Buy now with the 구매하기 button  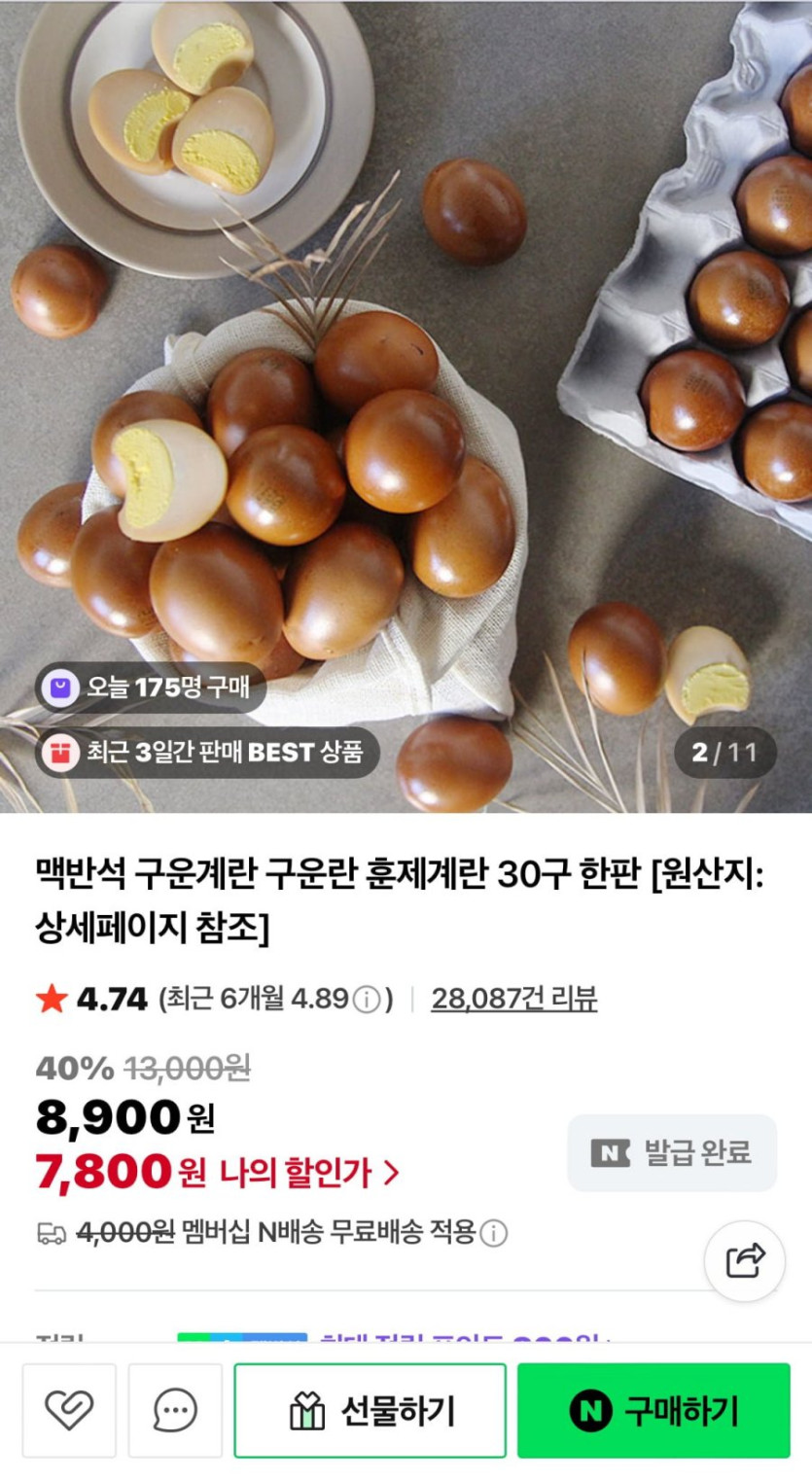point(653,1410)
